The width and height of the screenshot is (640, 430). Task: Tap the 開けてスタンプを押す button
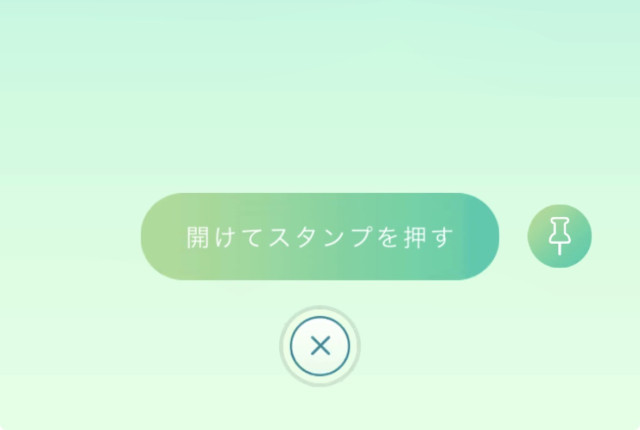(319, 237)
